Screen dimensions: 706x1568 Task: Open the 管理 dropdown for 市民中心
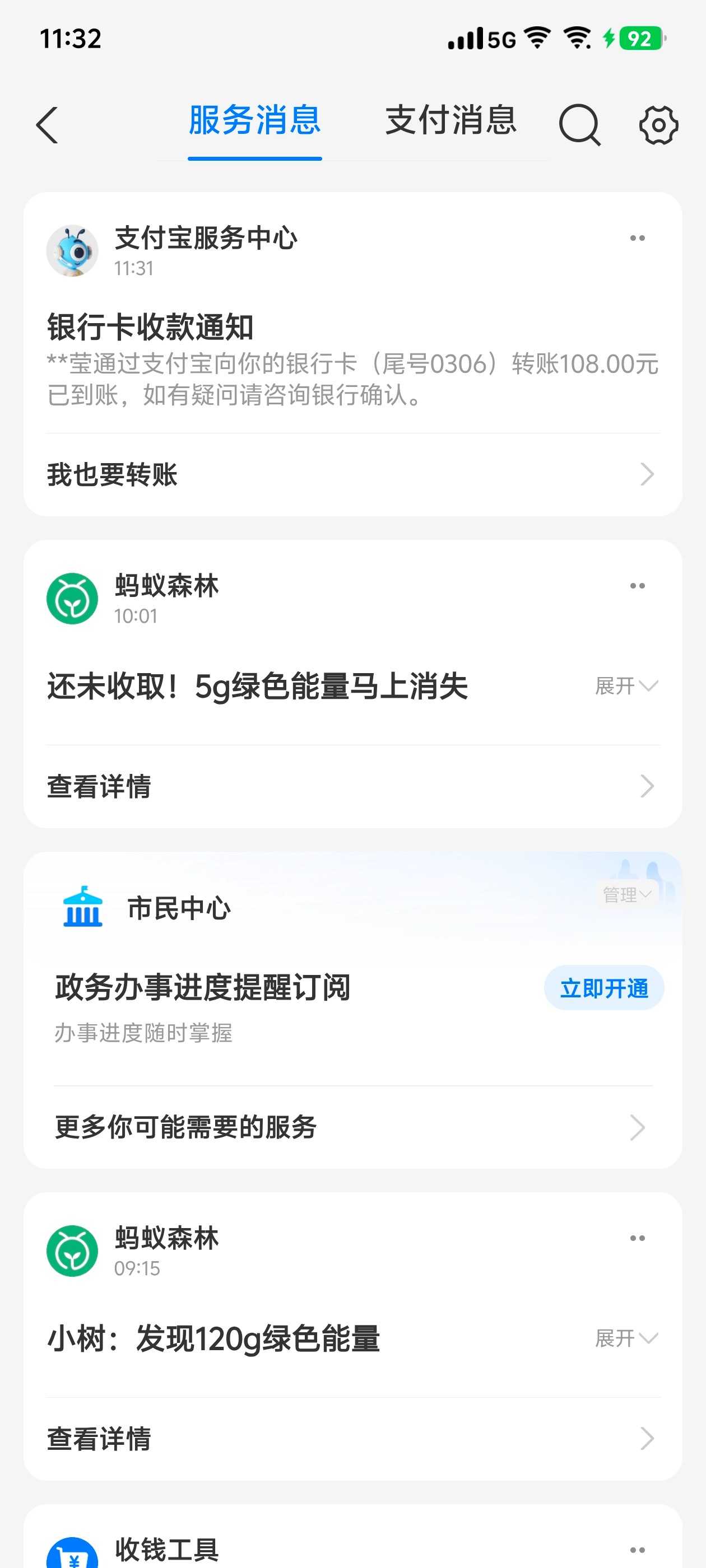(x=627, y=895)
